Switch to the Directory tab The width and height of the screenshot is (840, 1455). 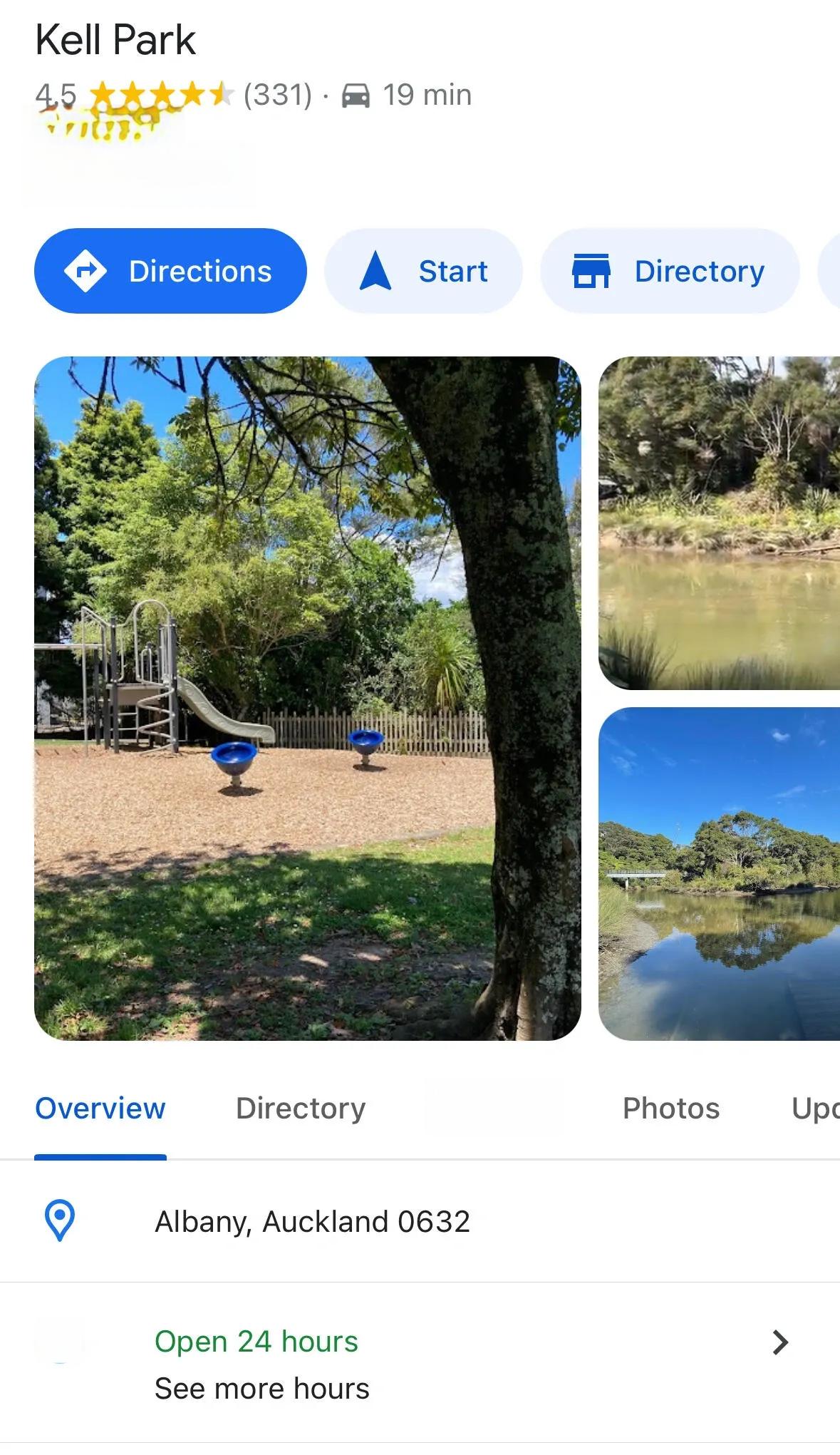pos(301,1109)
